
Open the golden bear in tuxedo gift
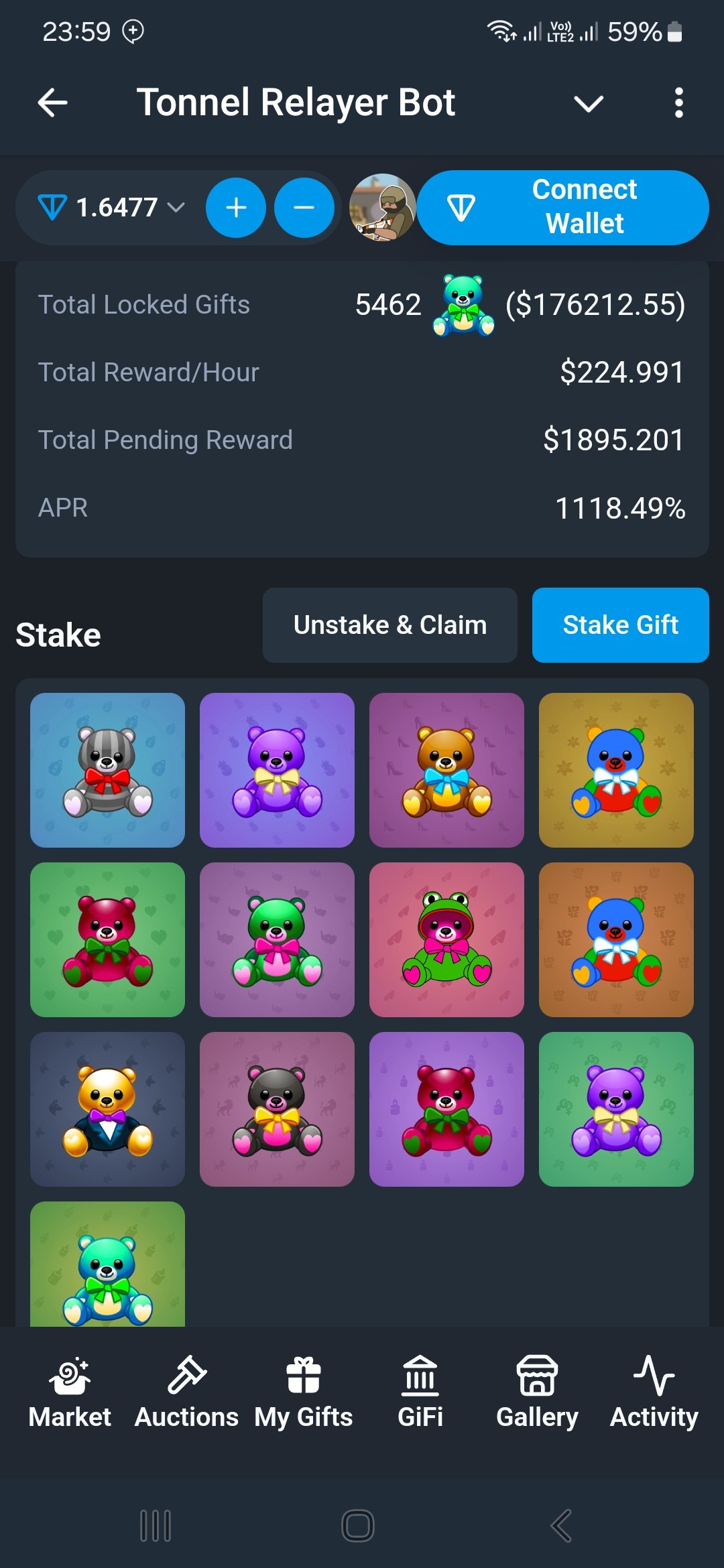[107, 1109]
